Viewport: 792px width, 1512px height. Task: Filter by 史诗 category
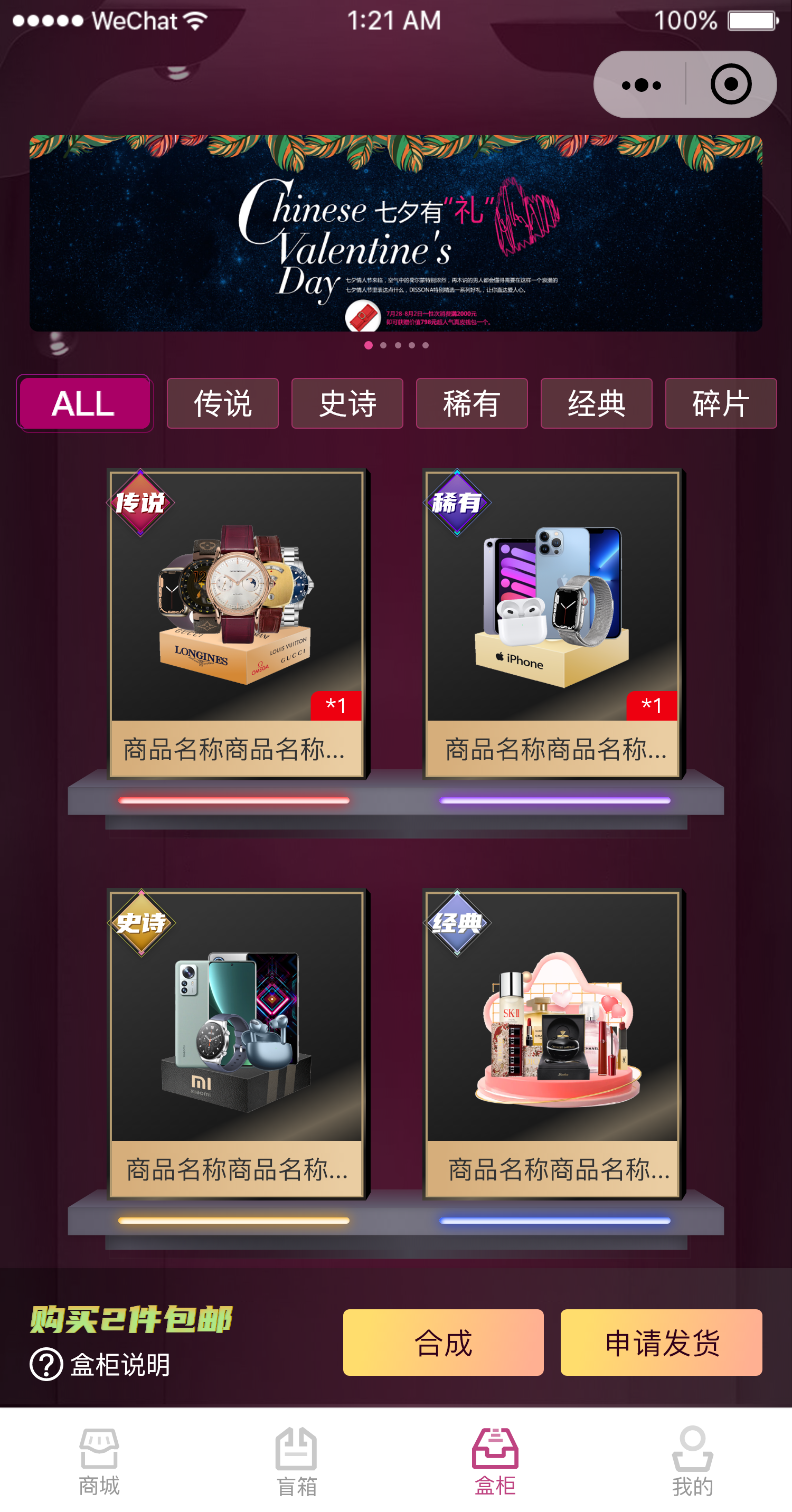(x=347, y=403)
